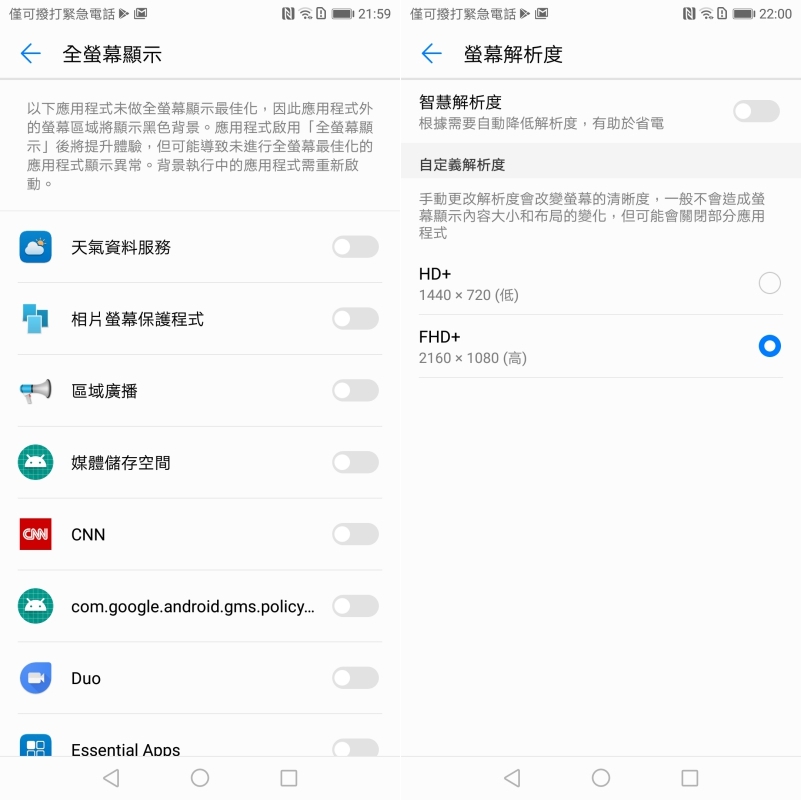Toggle the com.google.android.gms.policy switch
The width and height of the screenshot is (801, 800).
(355, 606)
